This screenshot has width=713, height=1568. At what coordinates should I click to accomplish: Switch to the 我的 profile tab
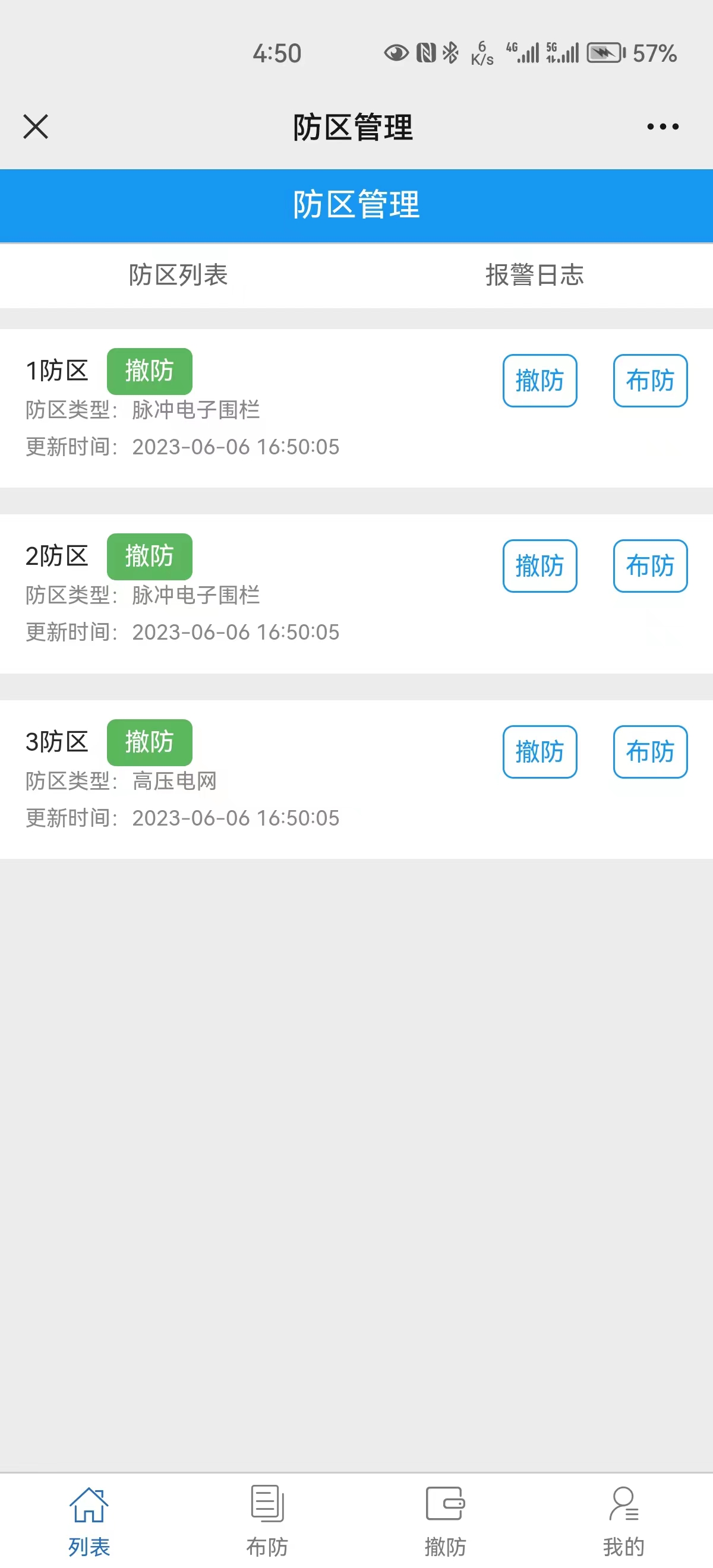pos(623,1520)
